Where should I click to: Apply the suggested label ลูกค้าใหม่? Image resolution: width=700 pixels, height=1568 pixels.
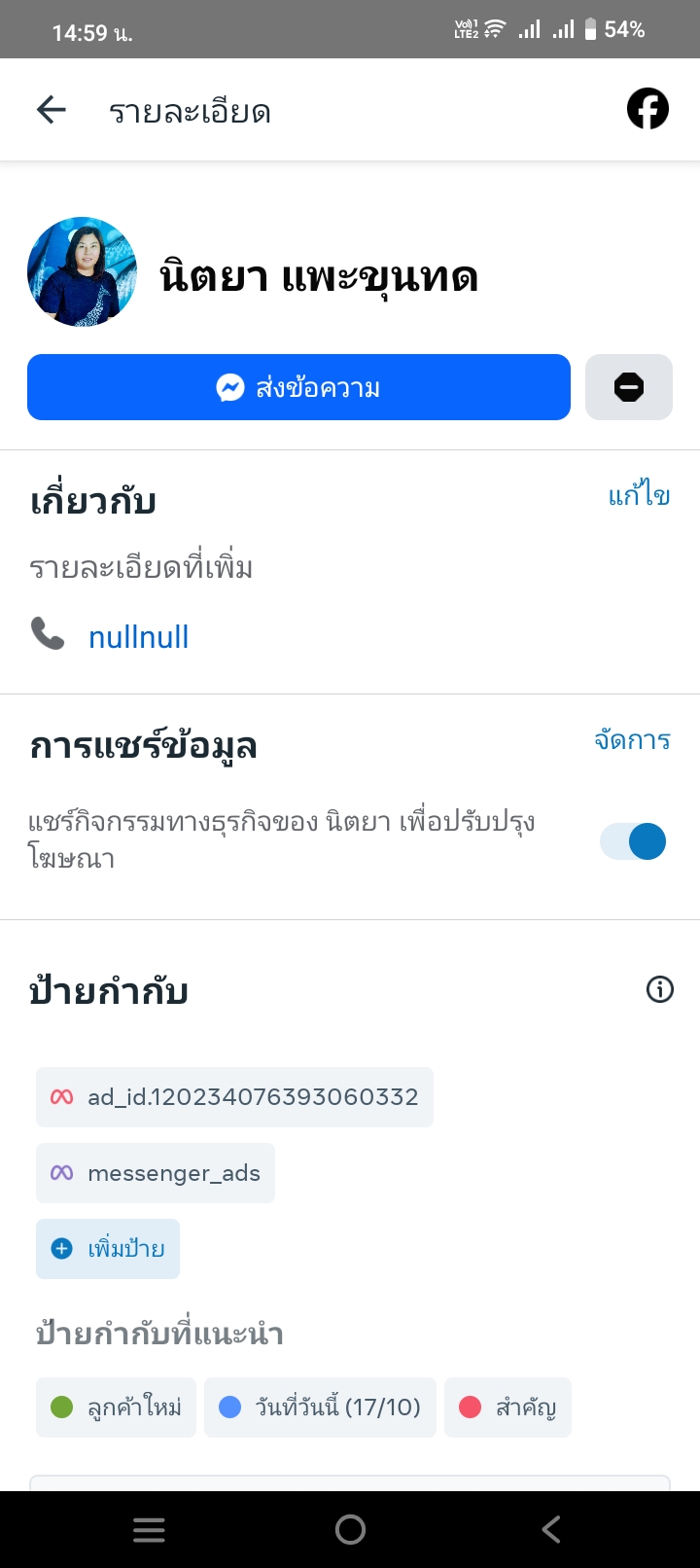click(116, 1408)
